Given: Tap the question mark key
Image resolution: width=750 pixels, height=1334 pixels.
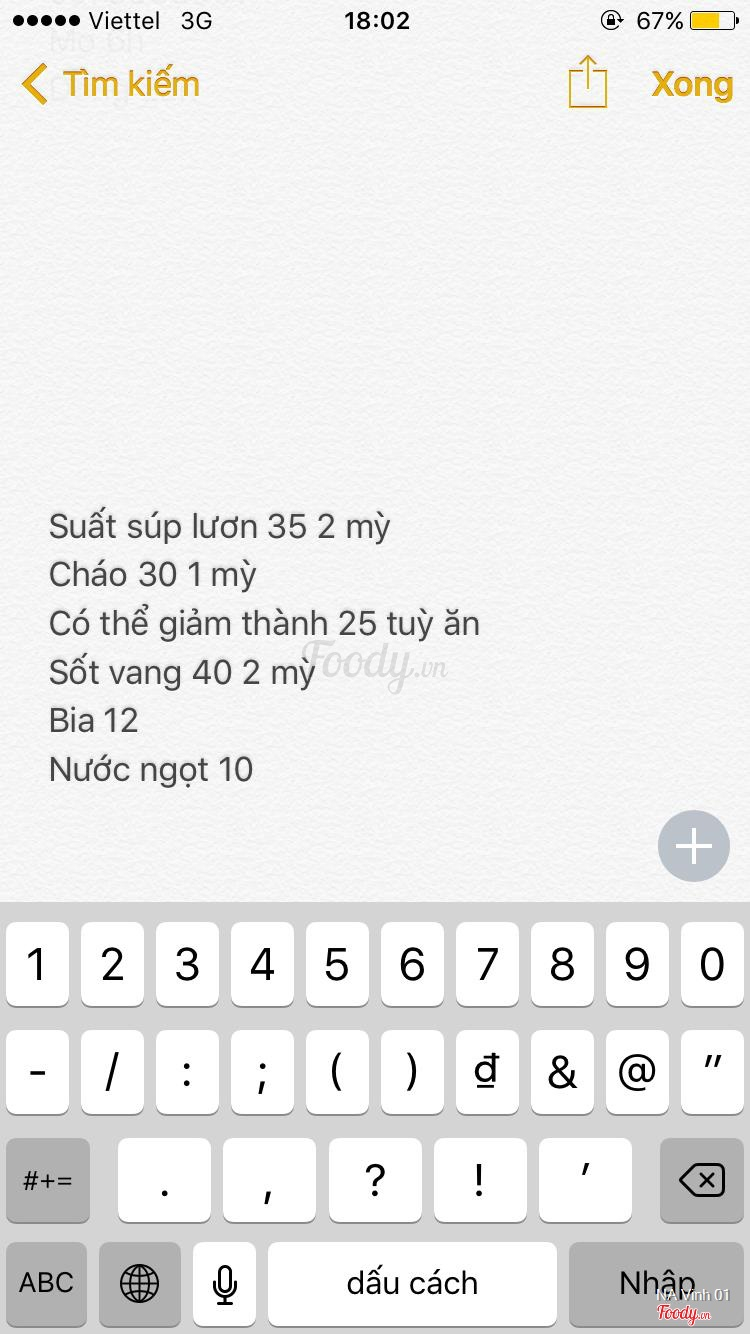Looking at the screenshot, I should pos(375,1180).
